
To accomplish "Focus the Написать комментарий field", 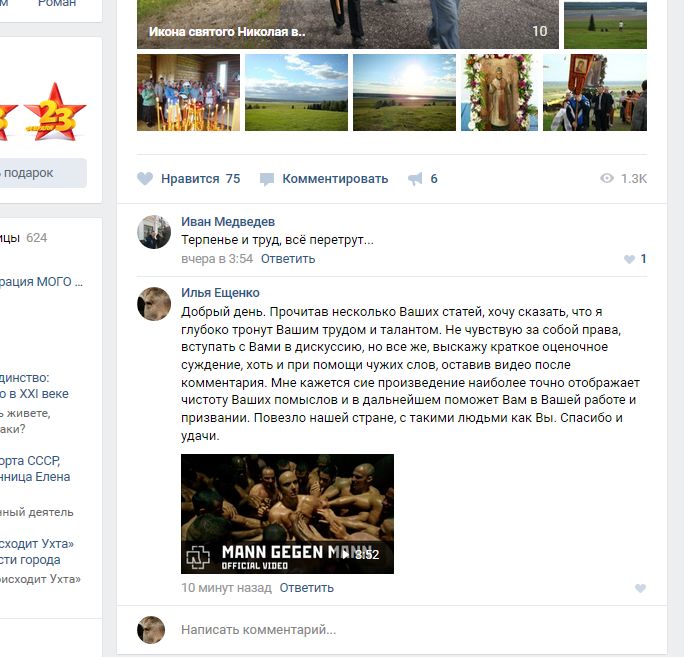I will [400, 630].
